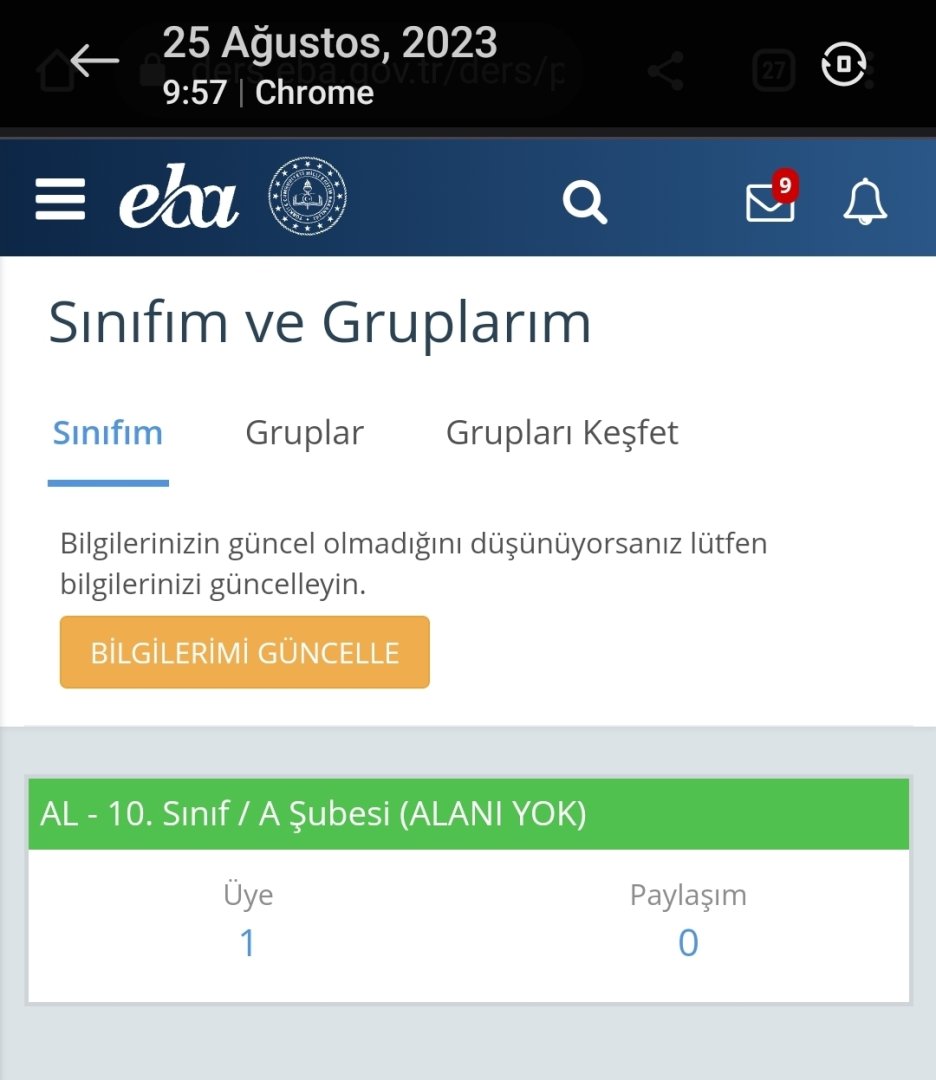The image size is (936, 1080).
Task: Open the hamburger menu
Action: (60, 199)
